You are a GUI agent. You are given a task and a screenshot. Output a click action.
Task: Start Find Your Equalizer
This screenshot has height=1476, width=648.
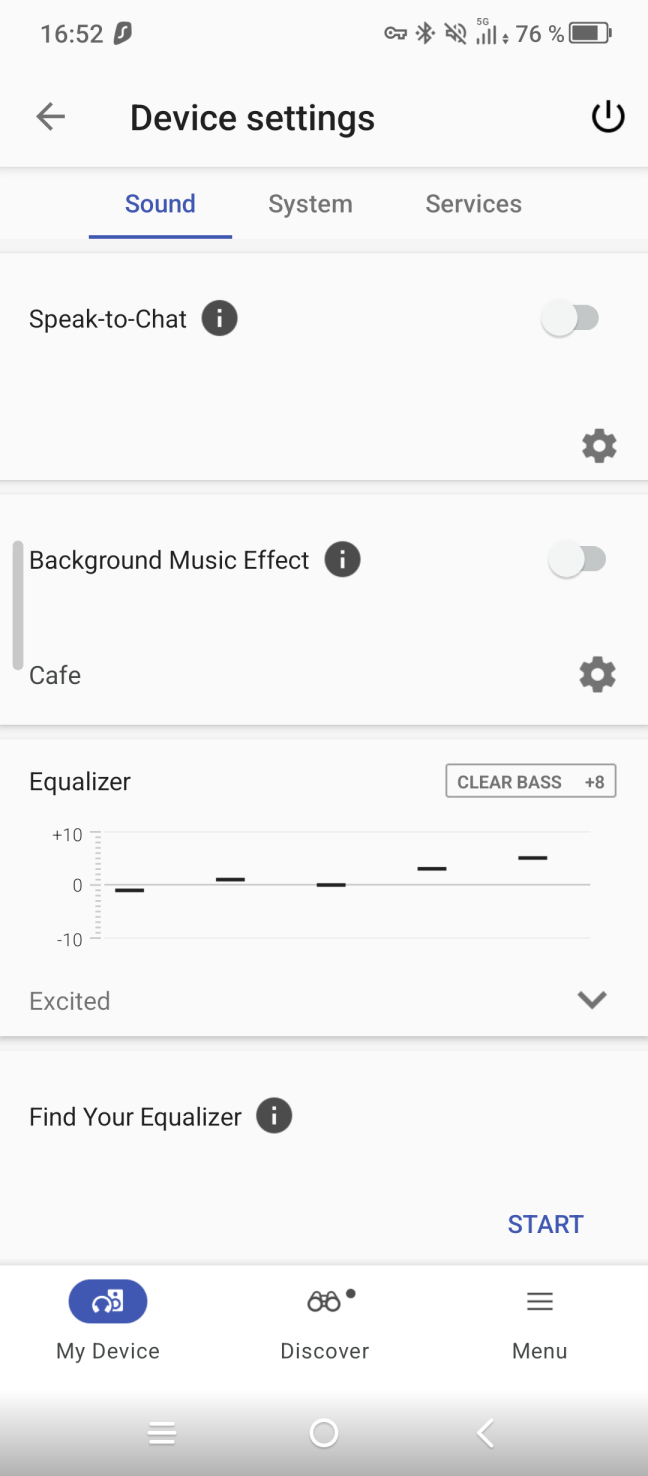[545, 1224]
